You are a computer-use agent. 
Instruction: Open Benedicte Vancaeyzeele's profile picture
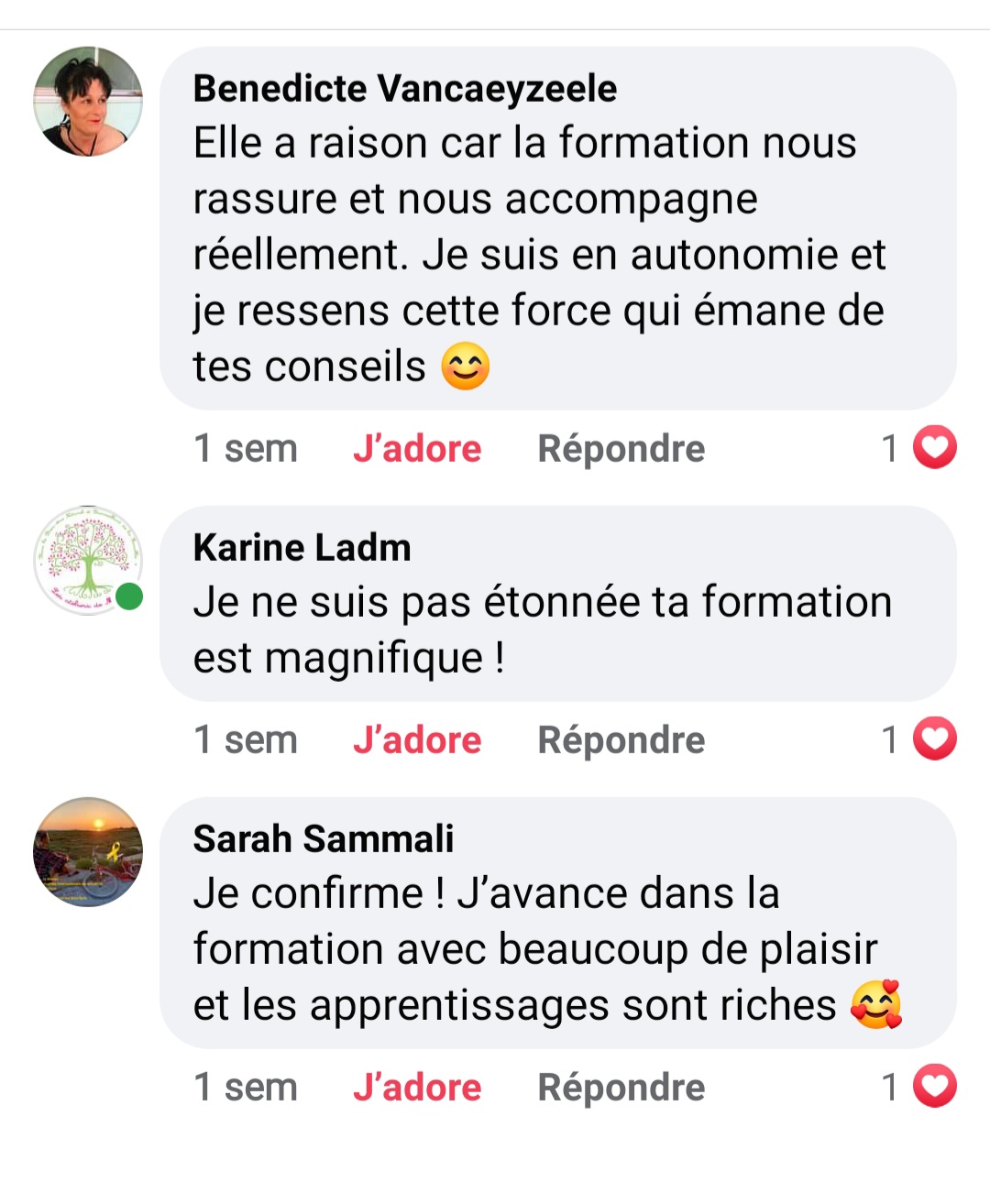pyautogui.click(x=88, y=102)
